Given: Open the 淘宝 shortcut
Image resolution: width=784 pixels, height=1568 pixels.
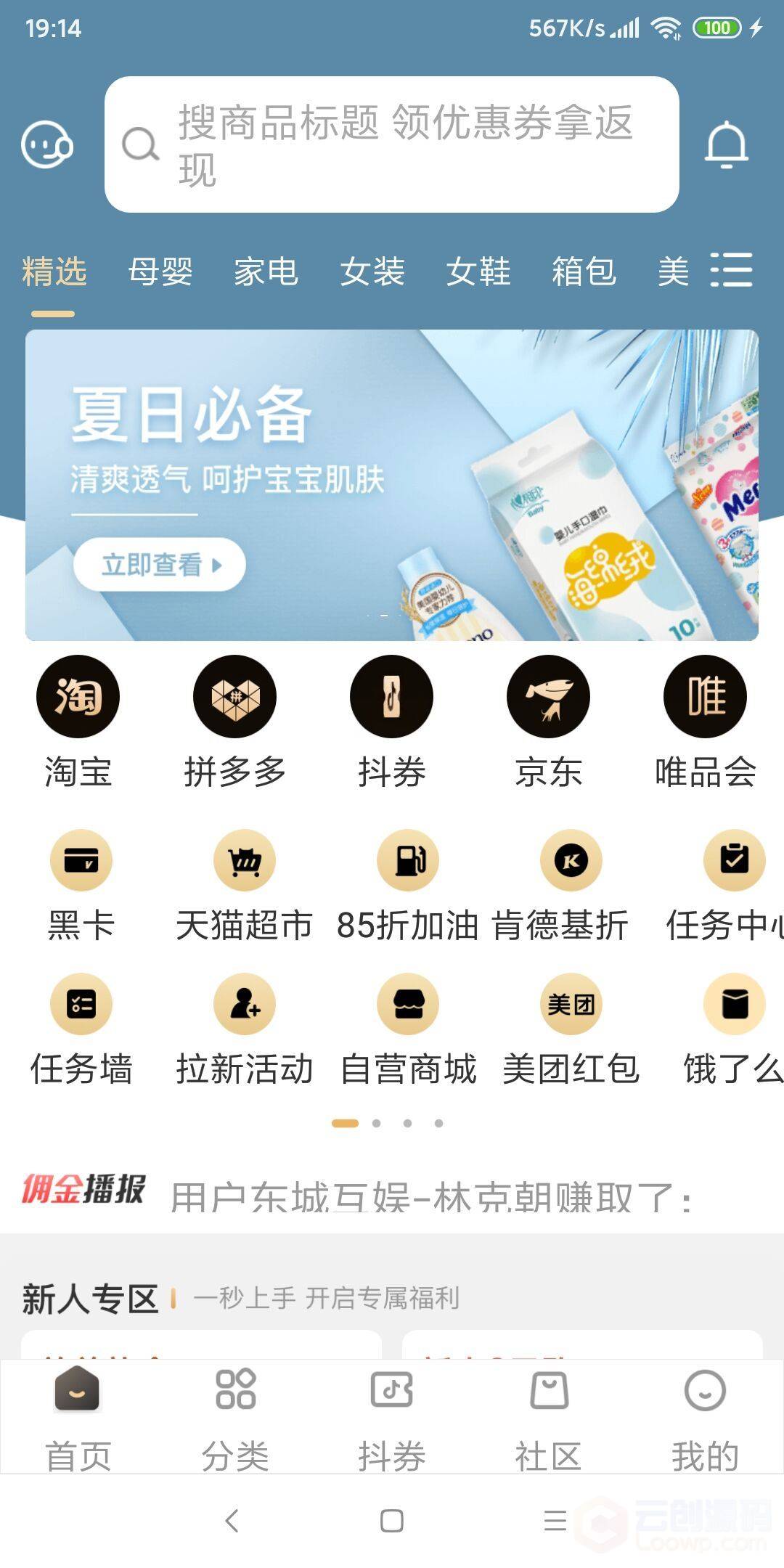Looking at the screenshot, I should pyautogui.click(x=78, y=722).
